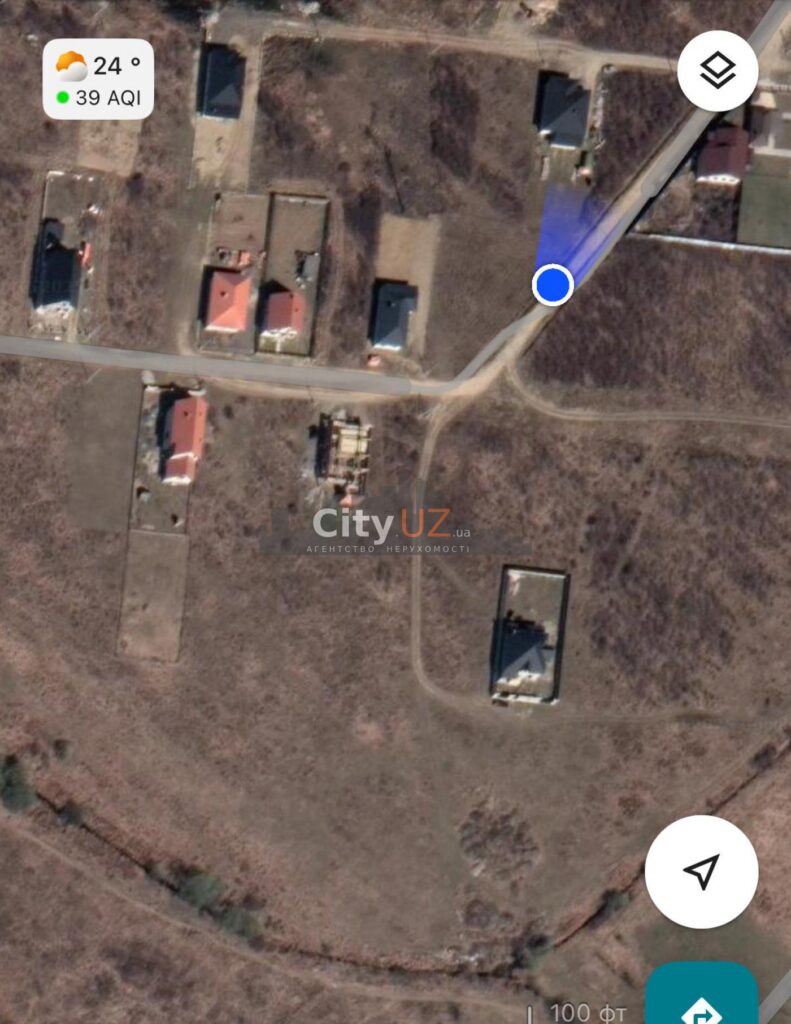Tap the blue current-location dot
The width and height of the screenshot is (791, 1024).
[552, 285]
